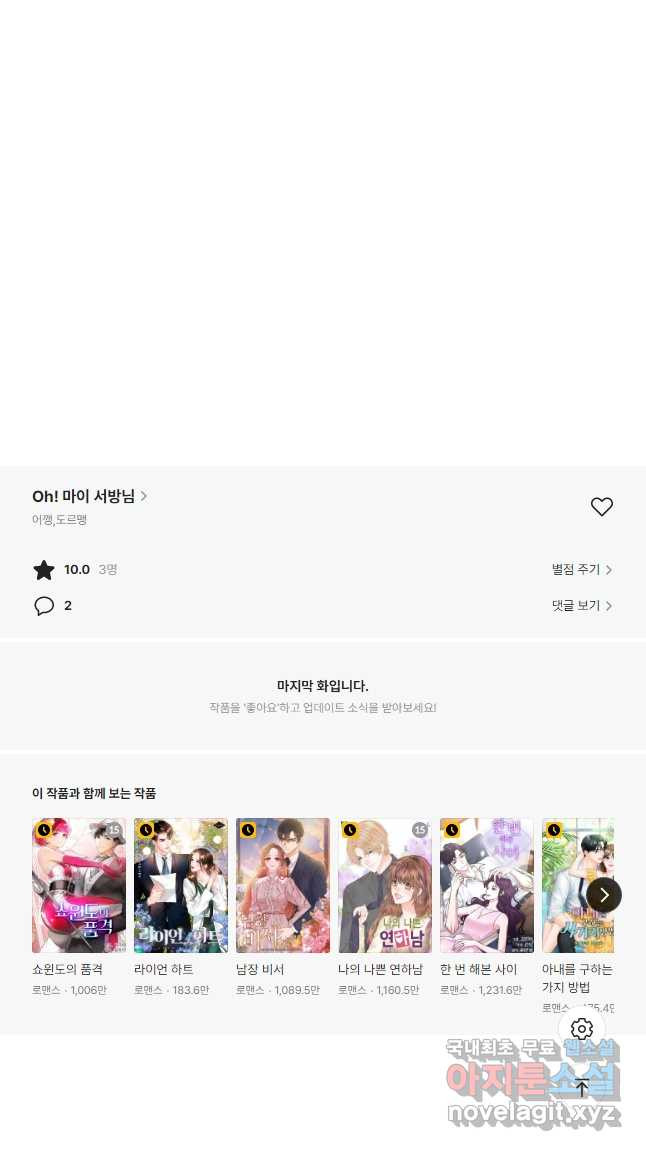
Task: Open the viewer settings gear
Action: 582,1029
